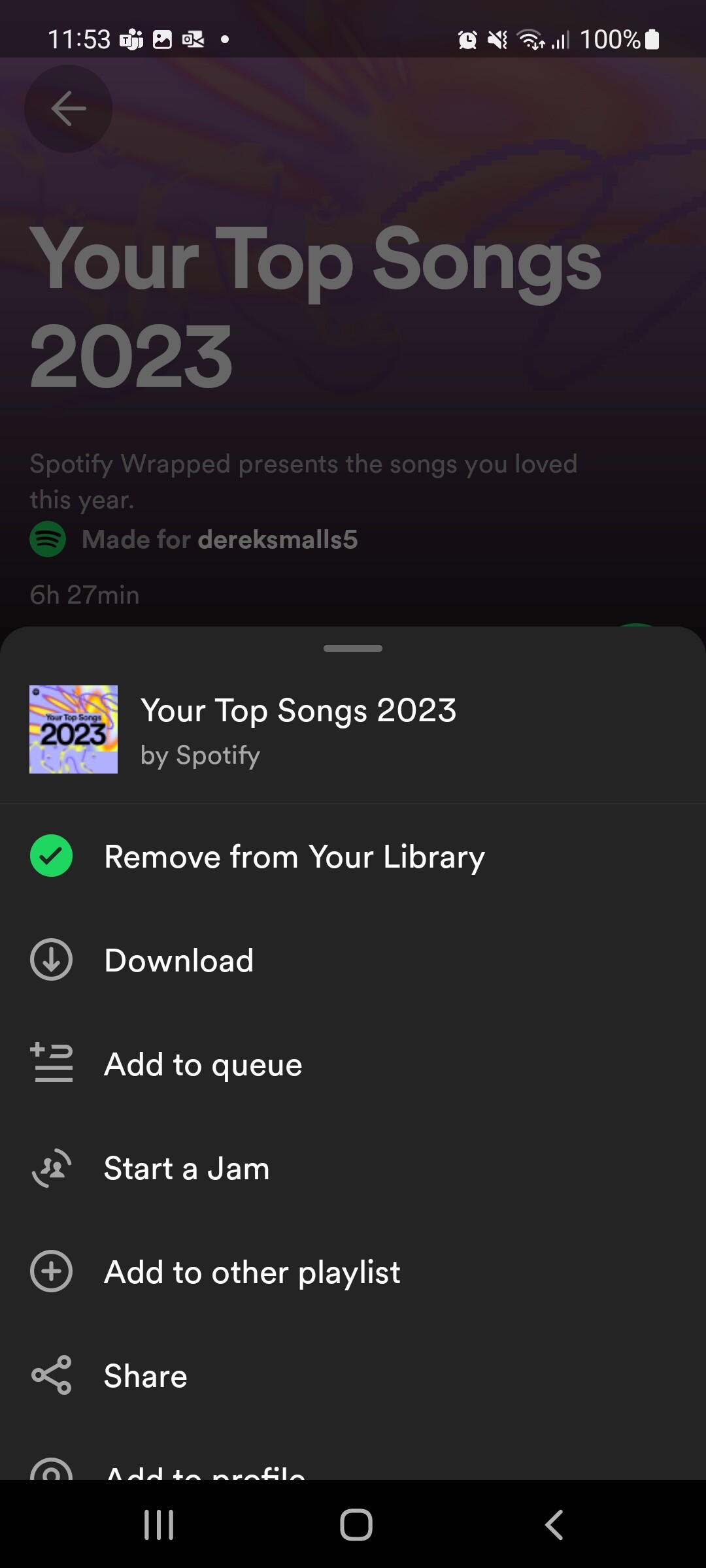Start a Jam session
This screenshot has width=706, height=1568.
click(x=186, y=1168)
